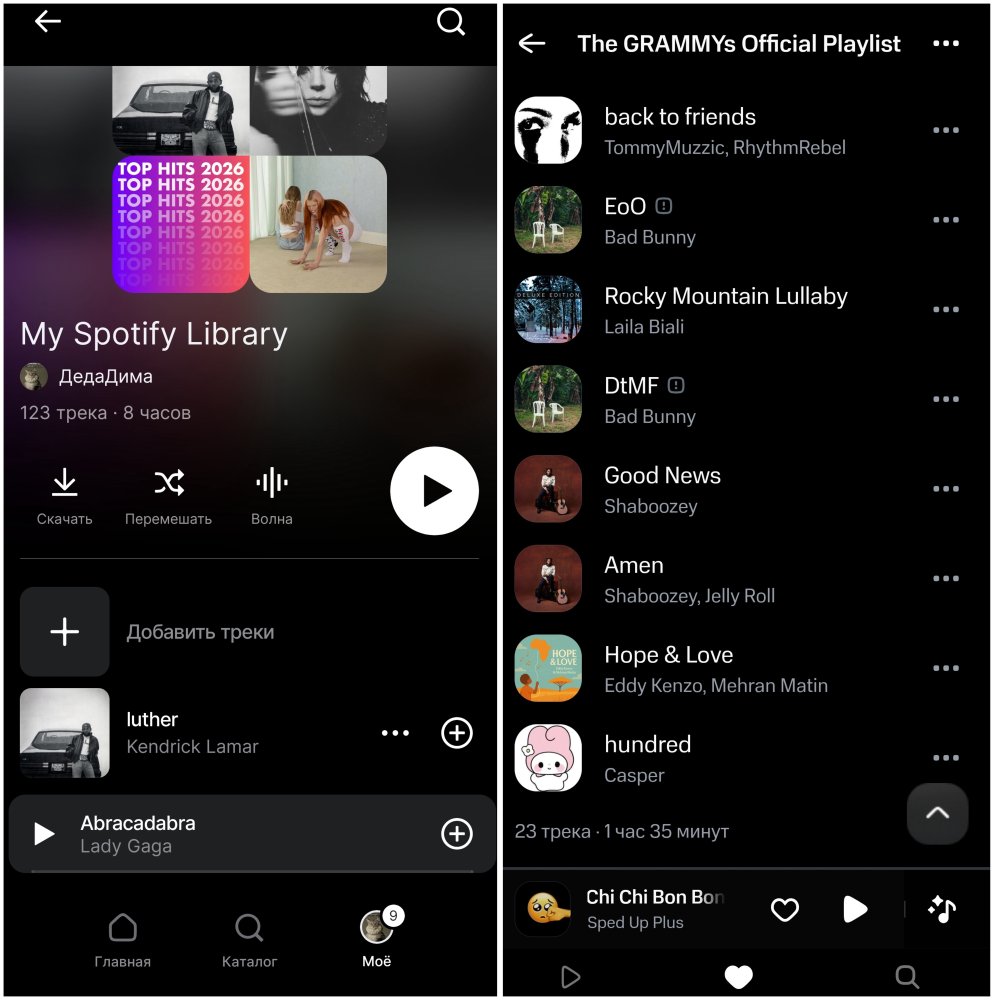Tap the scroll-to-top chevron button

tap(937, 814)
